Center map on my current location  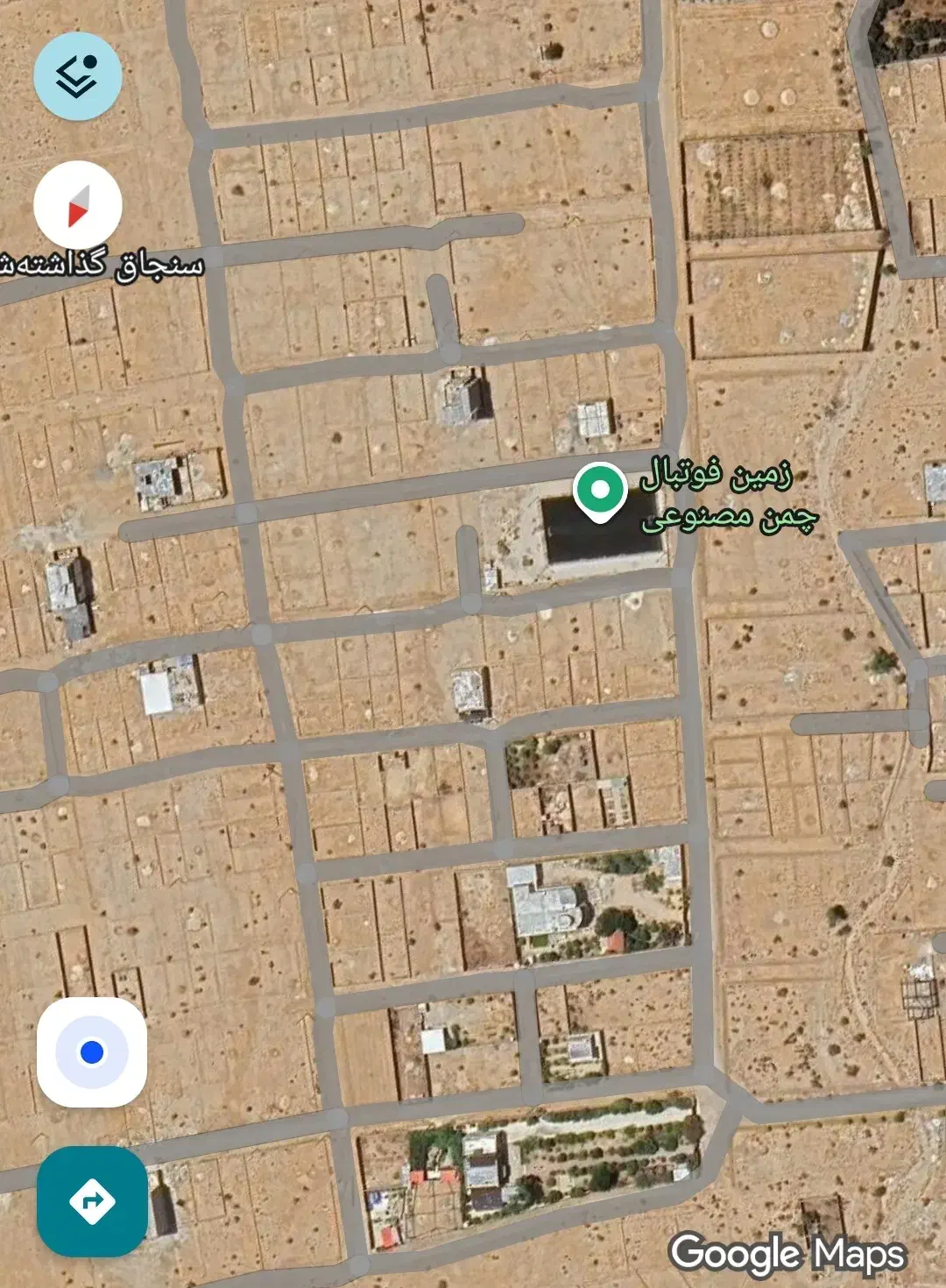tap(92, 1051)
